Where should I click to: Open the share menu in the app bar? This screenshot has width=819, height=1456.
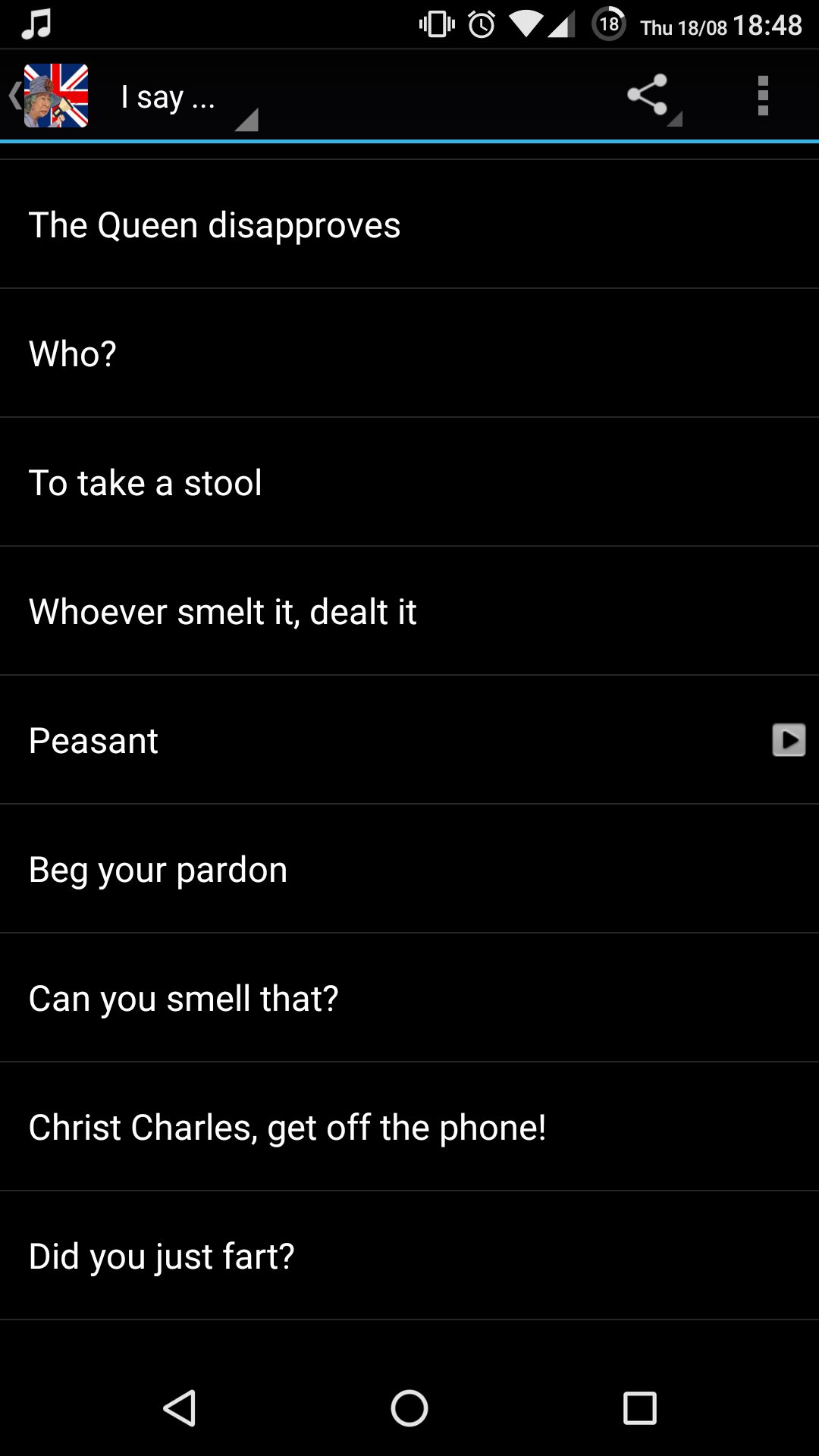[x=649, y=96]
